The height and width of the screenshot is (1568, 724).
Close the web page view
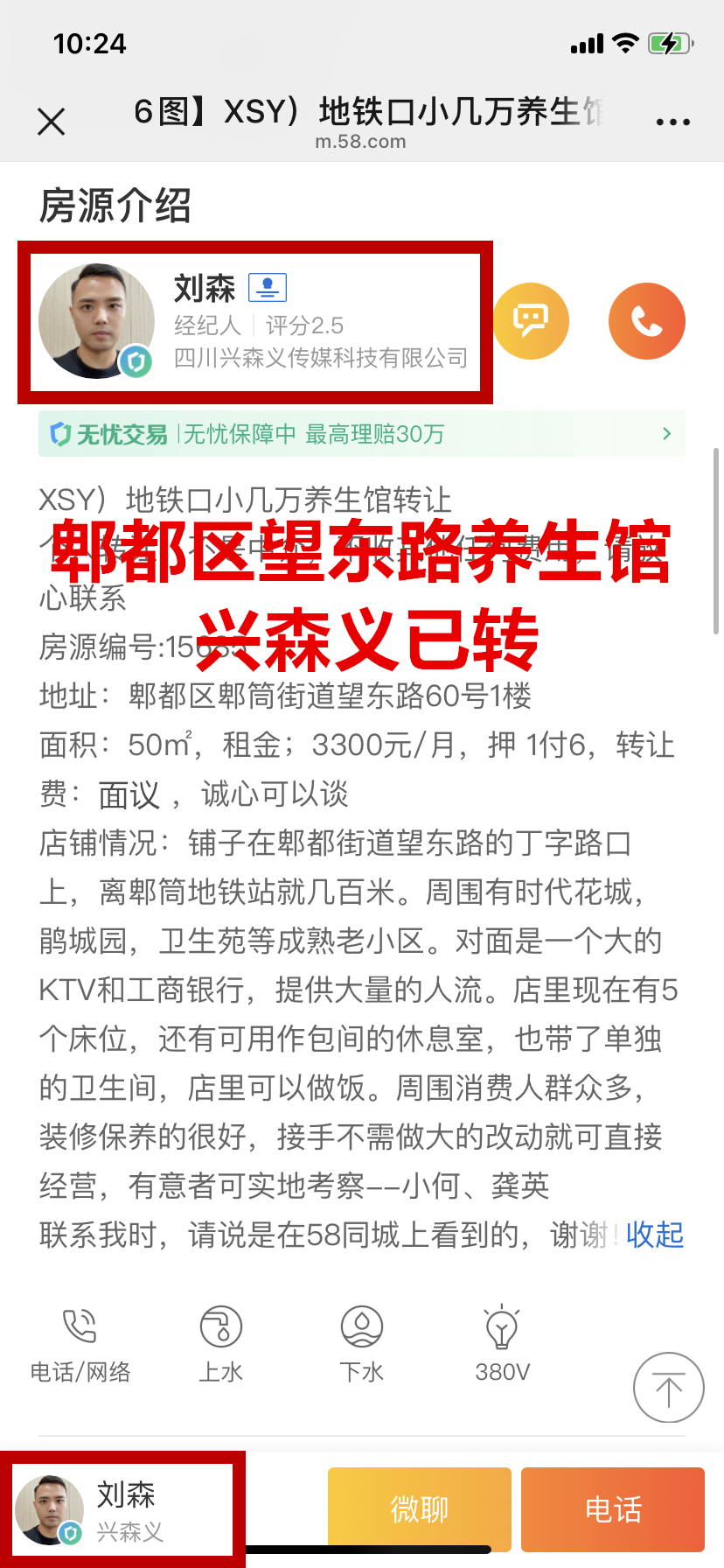tap(52, 122)
